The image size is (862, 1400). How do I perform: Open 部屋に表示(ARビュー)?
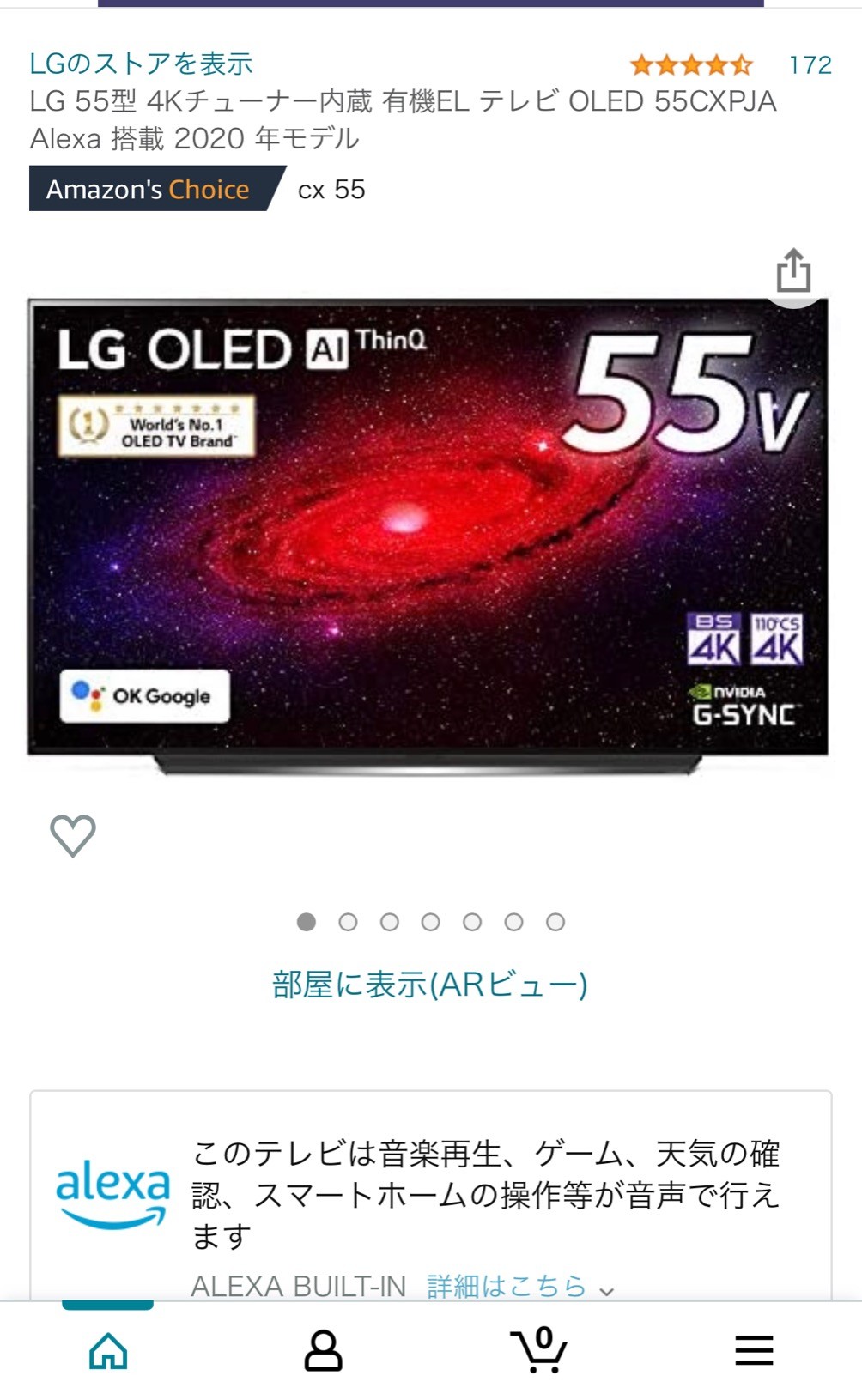[x=430, y=984]
